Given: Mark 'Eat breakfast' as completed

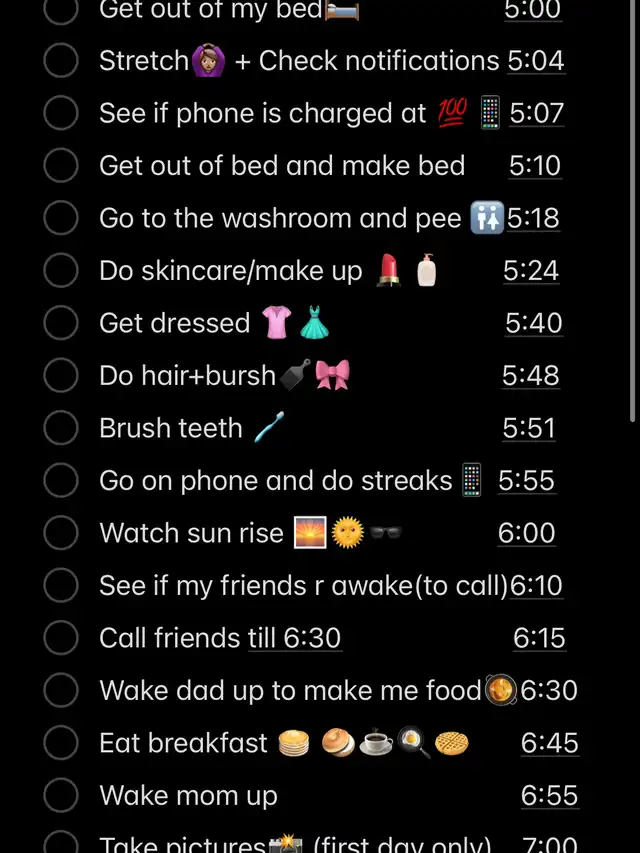Looking at the screenshot, I should pyautogui.click(x=61, y=743).
